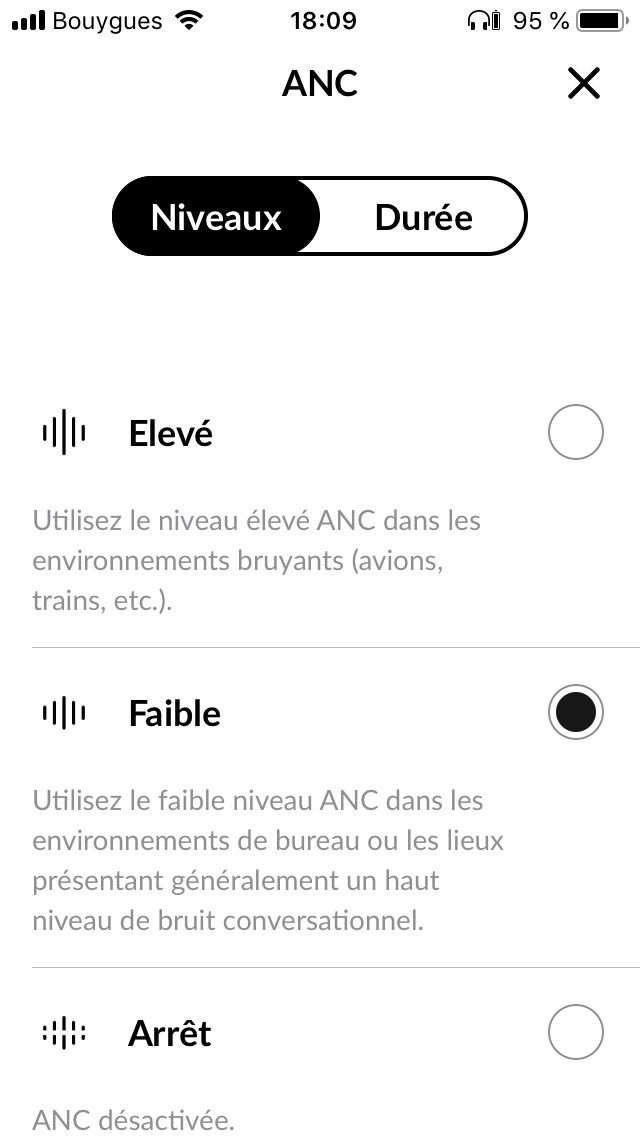This screenshot has width=640, height=1136.
Task: Turn ANC off with Arrêt option
Action: coord(575,1032)
